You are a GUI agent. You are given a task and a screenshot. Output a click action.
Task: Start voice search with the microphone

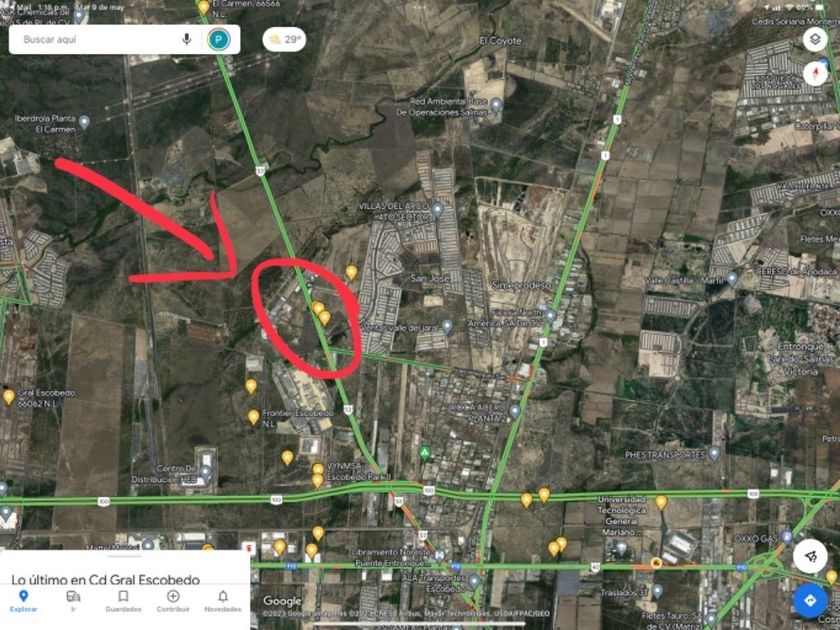pyautogui.click(x=187, y=40)
